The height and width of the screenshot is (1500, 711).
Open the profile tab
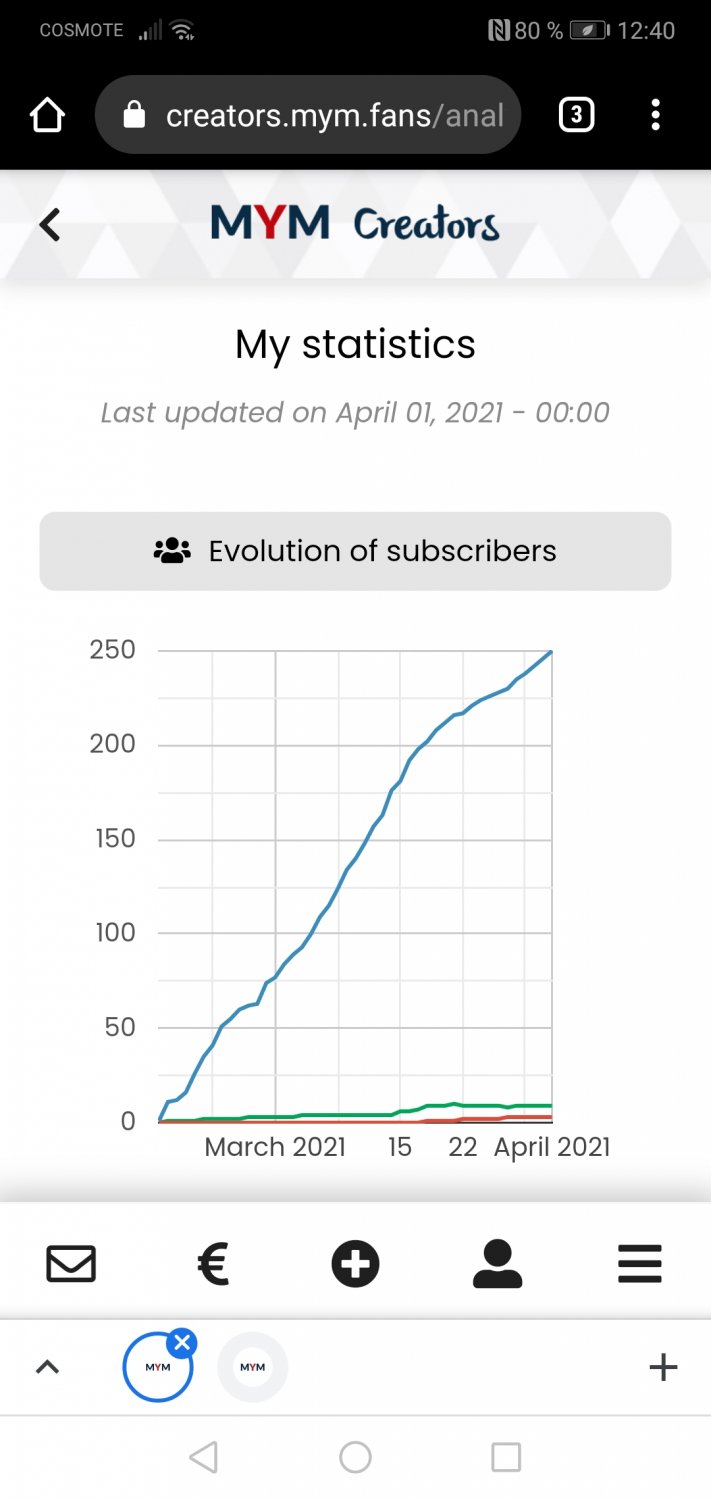click(x=497, y=1264)
